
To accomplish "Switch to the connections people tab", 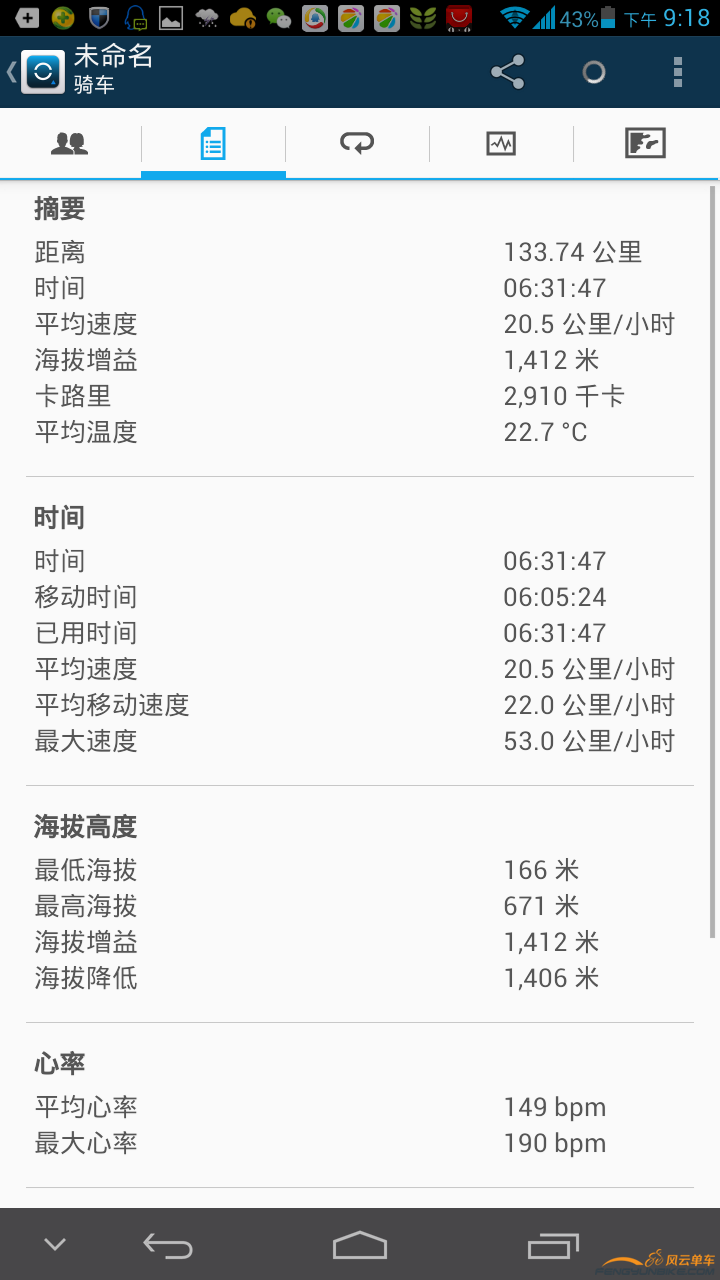I will 70,144.
